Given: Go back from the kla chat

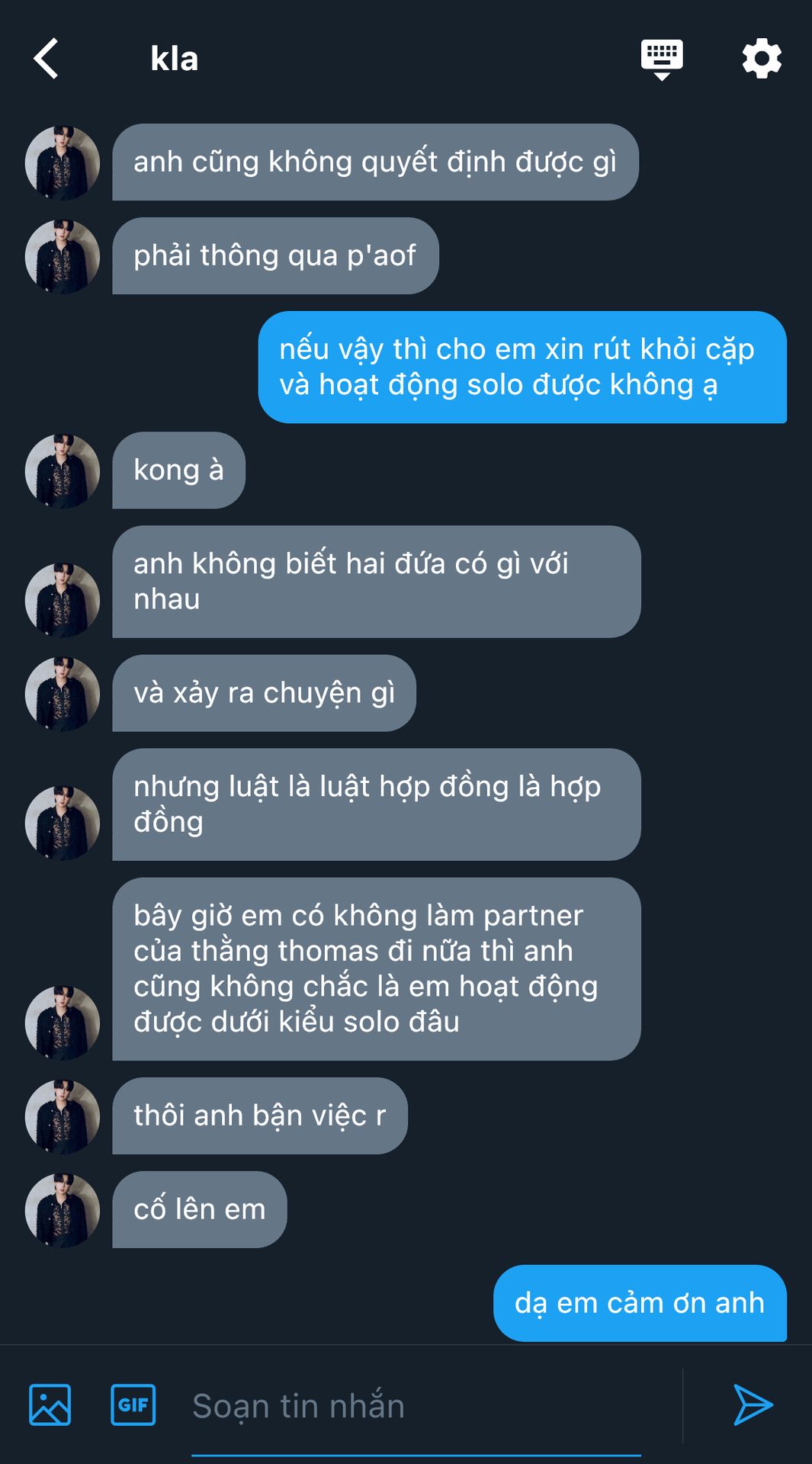Looking at the screenshot, I should 46,59.
